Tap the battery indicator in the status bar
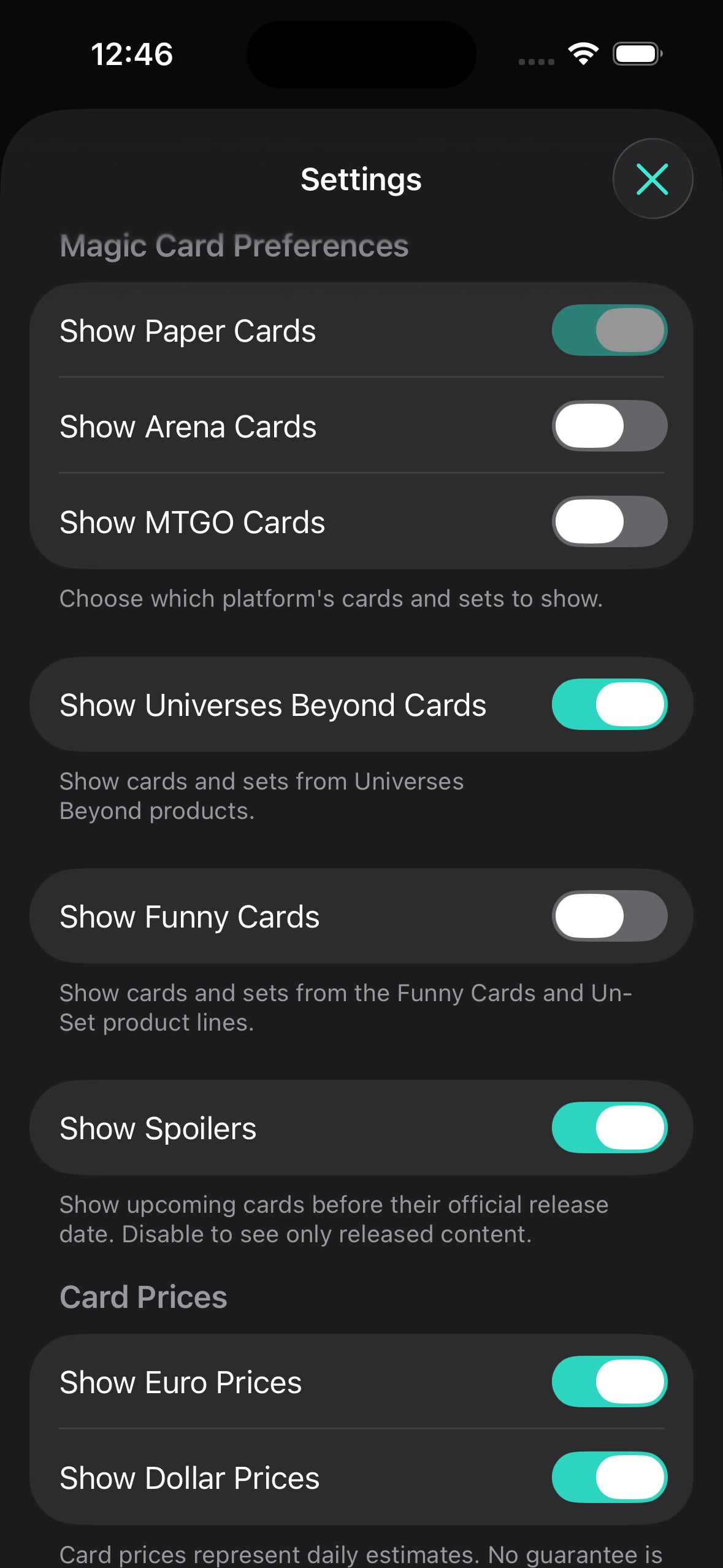This screenshot has height=1568, width=723. [637, 53]
